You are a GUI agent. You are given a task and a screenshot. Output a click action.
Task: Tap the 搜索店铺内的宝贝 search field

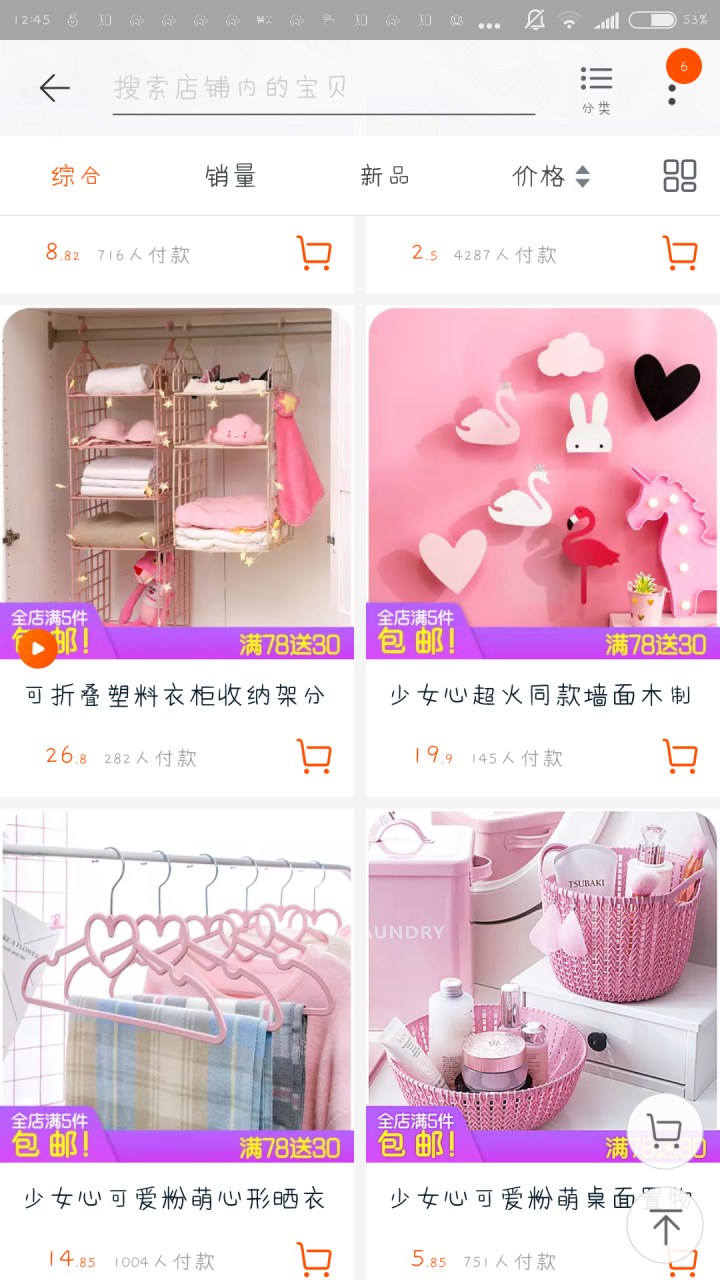tap(322, 88)
